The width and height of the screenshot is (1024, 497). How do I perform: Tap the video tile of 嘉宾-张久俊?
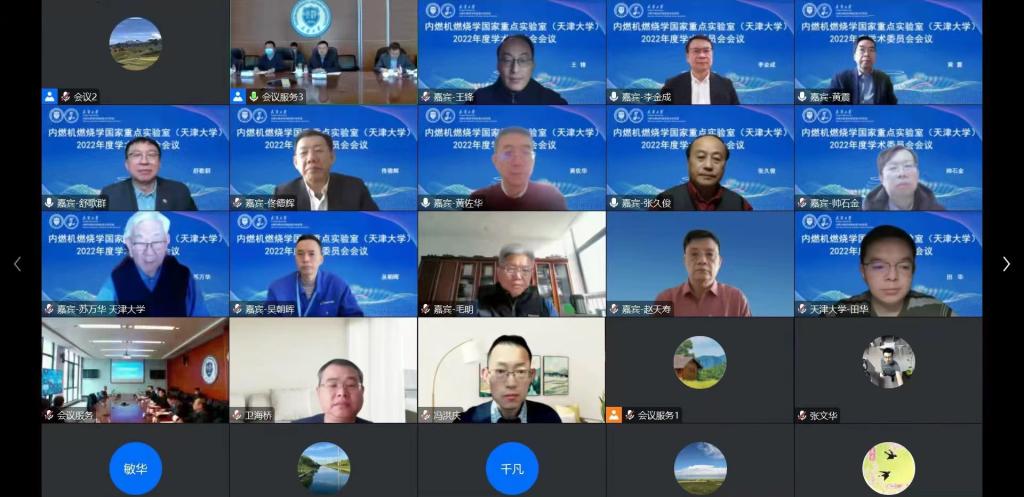click(699, 158)
